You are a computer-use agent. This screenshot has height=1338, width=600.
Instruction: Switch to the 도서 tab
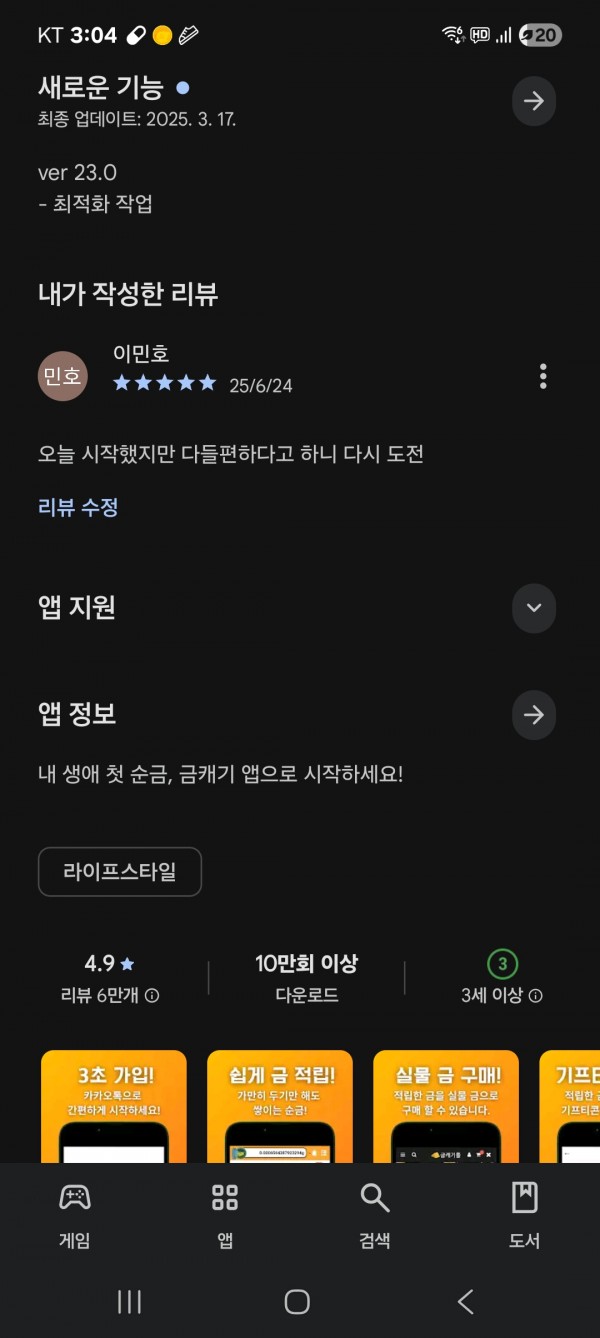(x=525, y=1214)
